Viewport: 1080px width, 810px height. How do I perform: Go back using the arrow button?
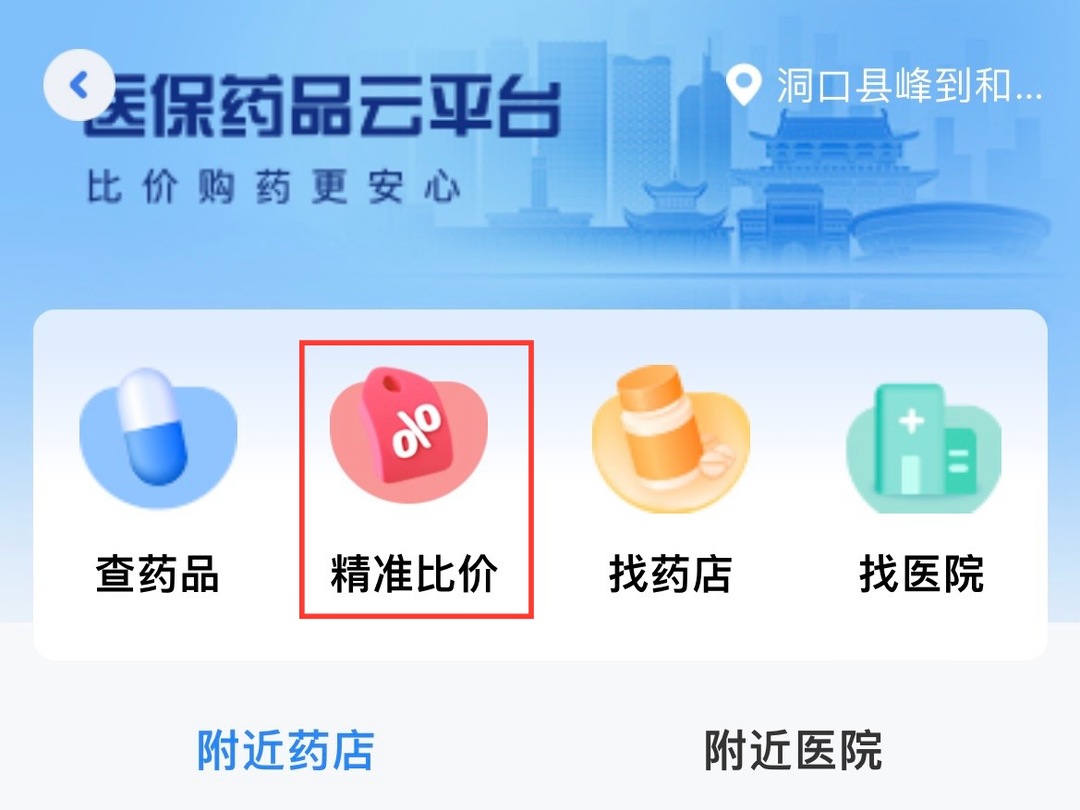(80, 85)
